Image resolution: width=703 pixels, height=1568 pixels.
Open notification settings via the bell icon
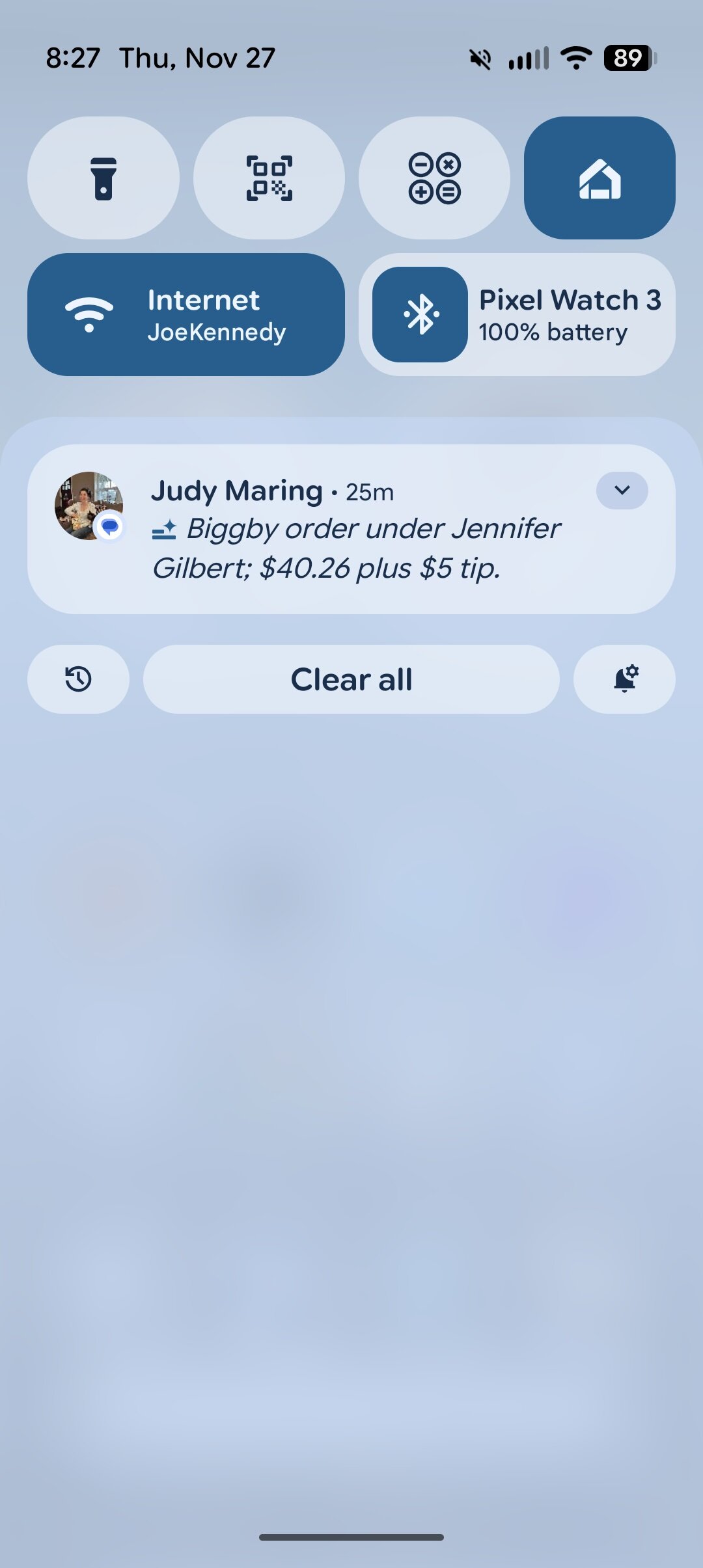[x=624, y=679]
